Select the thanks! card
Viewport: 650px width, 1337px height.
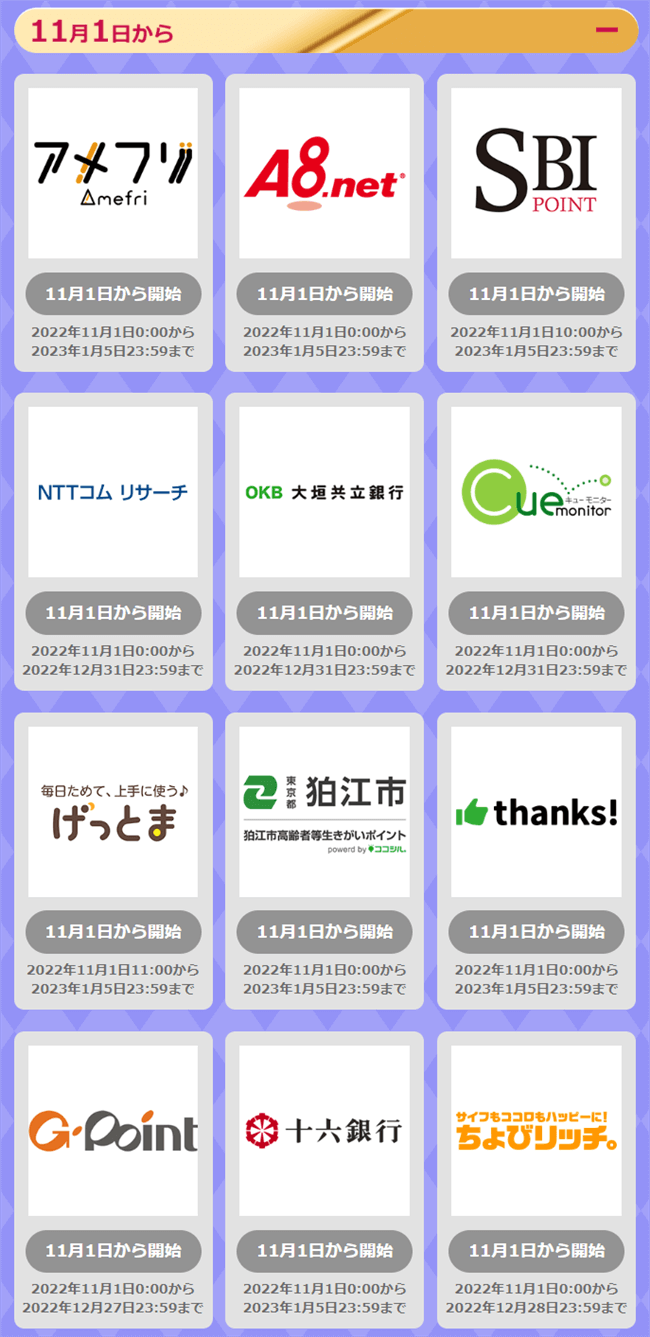(536, 811)
